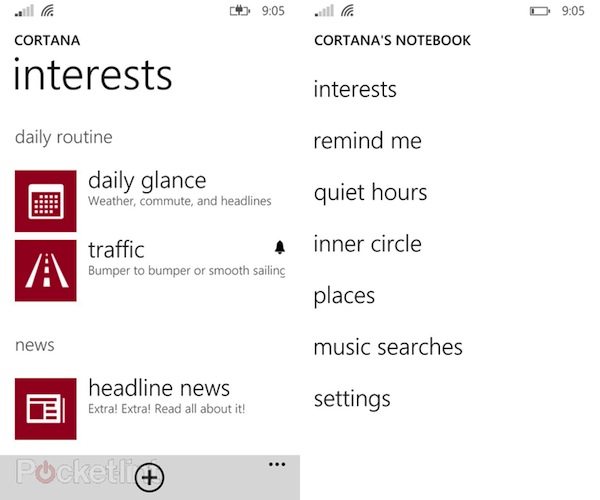View music searches
Image resolution: width=600 pixels, height=500 pixels.
pyautogui.click(x=388, y=347)
